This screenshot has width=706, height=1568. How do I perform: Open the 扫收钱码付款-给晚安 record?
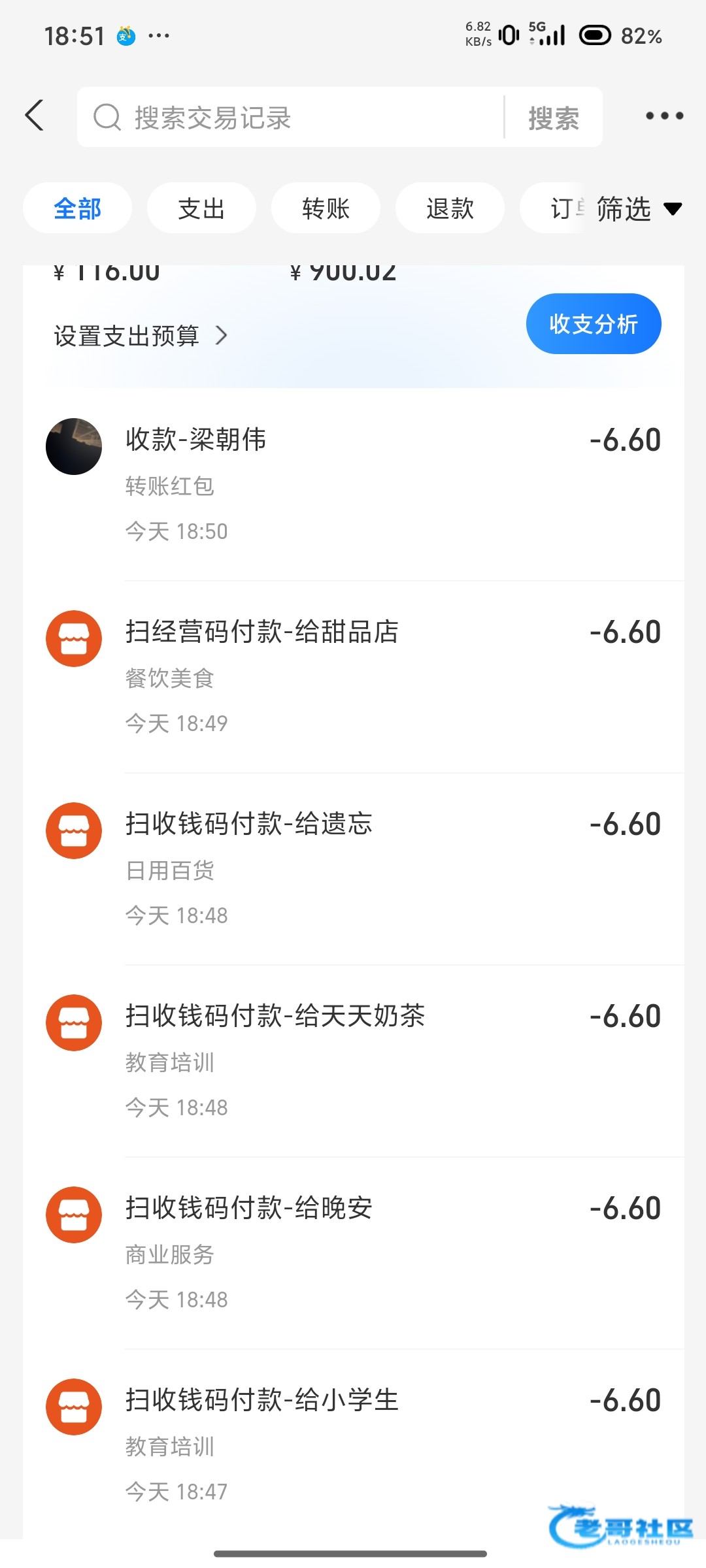[x=353, y=1252]
